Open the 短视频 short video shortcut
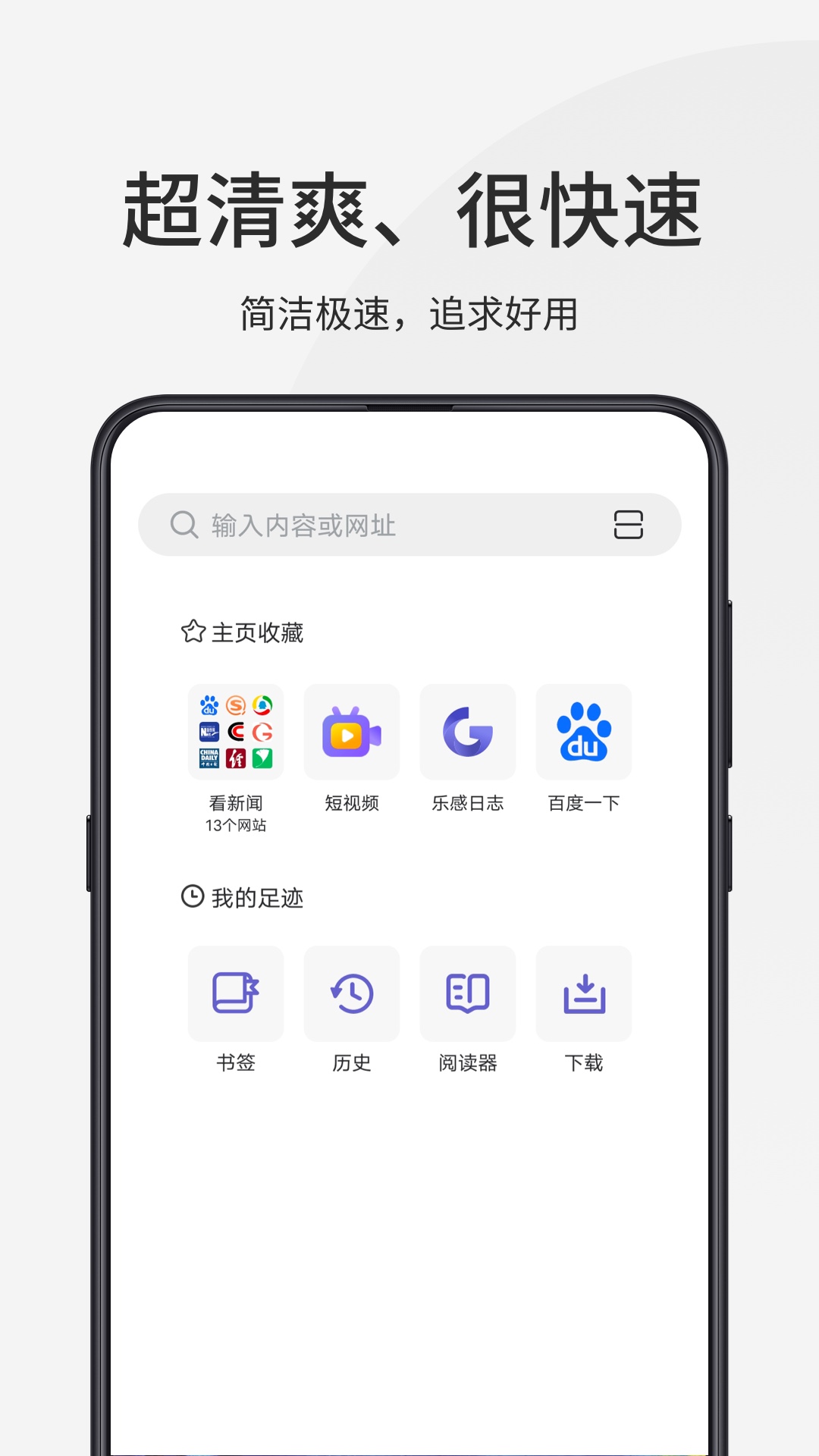Viewport: 819px width, 1456px height. [x=352, y=732]
